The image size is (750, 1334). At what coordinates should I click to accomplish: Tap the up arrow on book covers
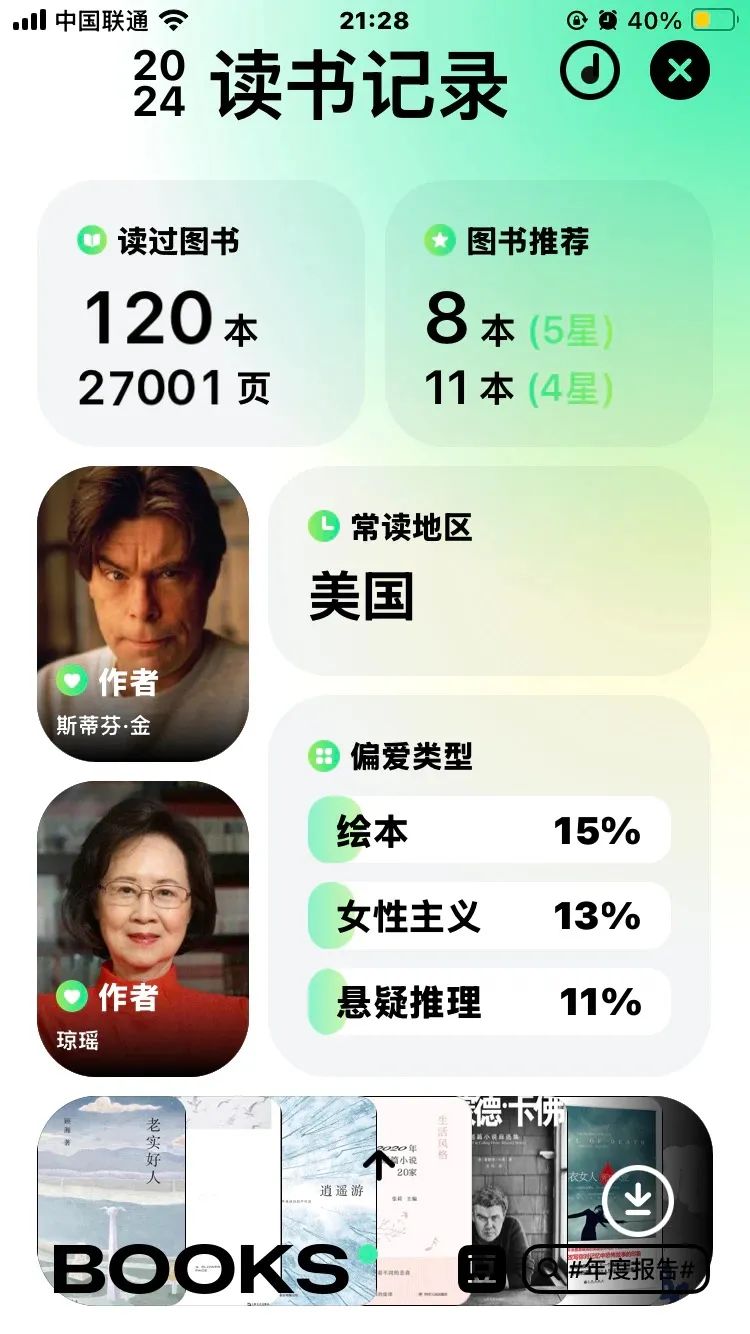point(378,1164)
